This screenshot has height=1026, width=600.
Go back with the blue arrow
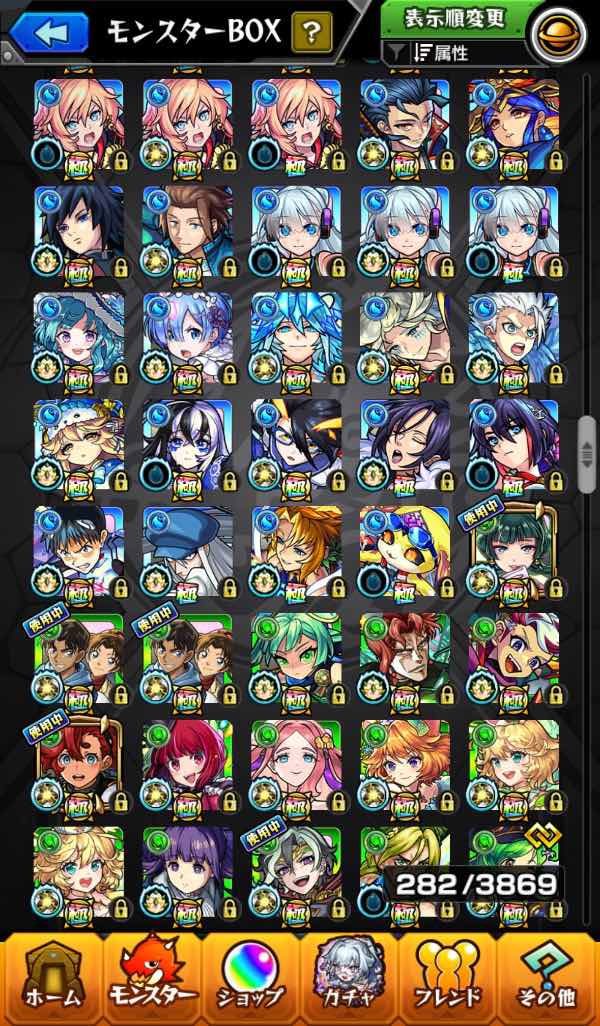click(x=47, y=32)
